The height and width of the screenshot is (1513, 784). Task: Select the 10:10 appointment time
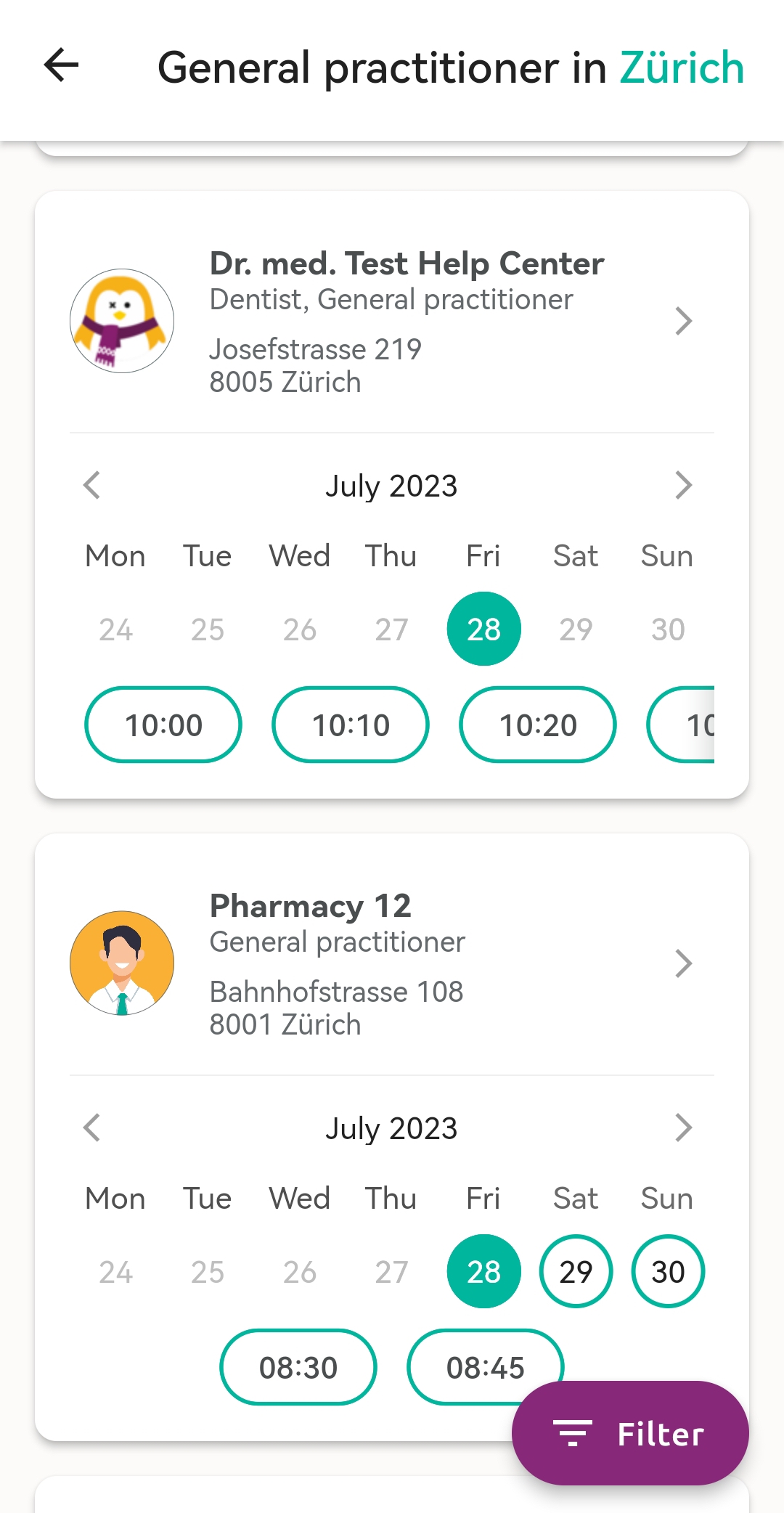tap(351, 725)
